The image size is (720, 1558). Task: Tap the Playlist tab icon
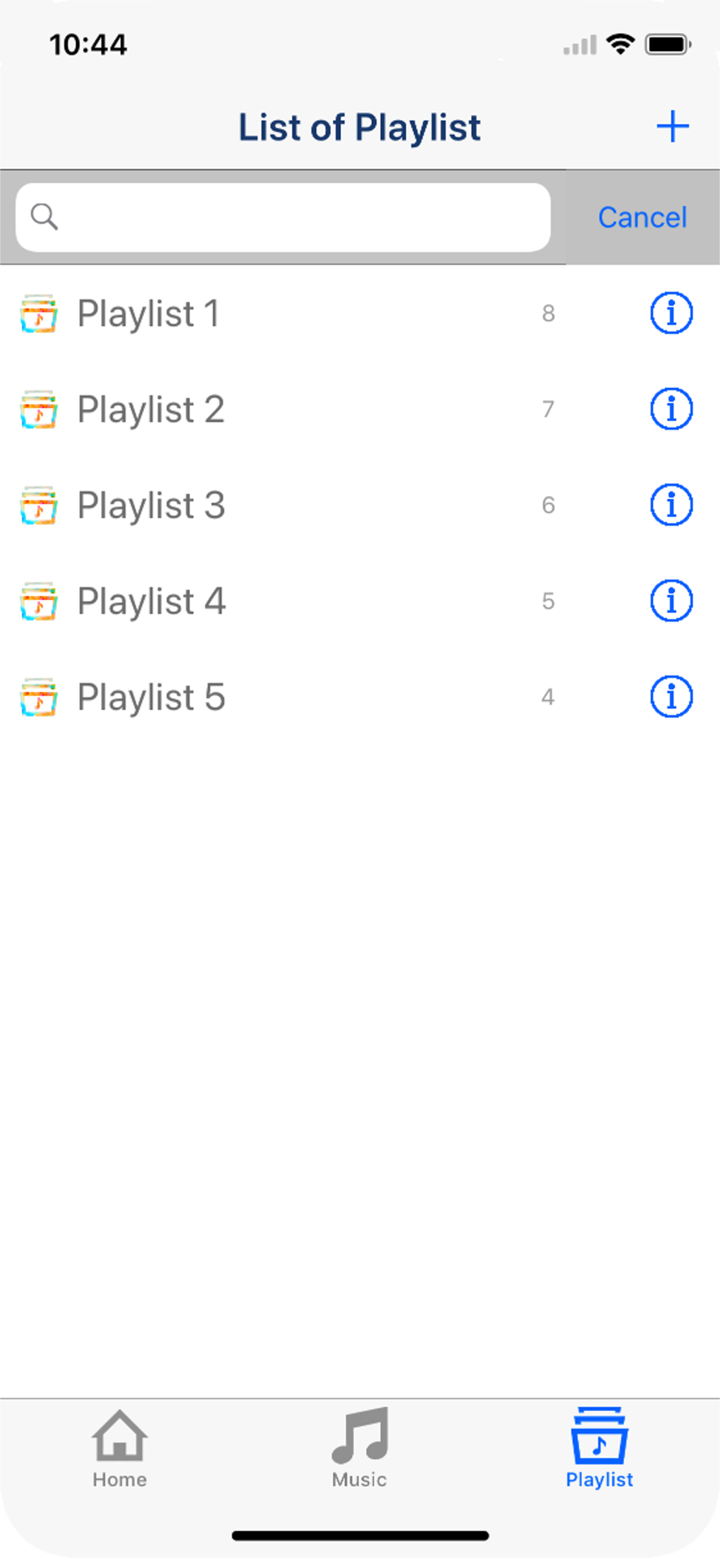(x=599, y=1437)
